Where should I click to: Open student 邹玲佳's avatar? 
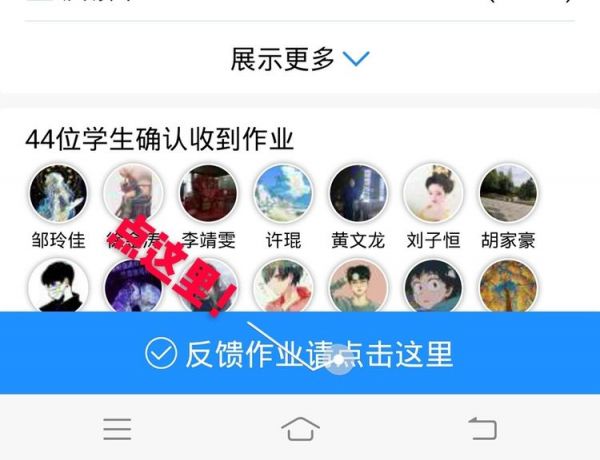tap(58, 194)
